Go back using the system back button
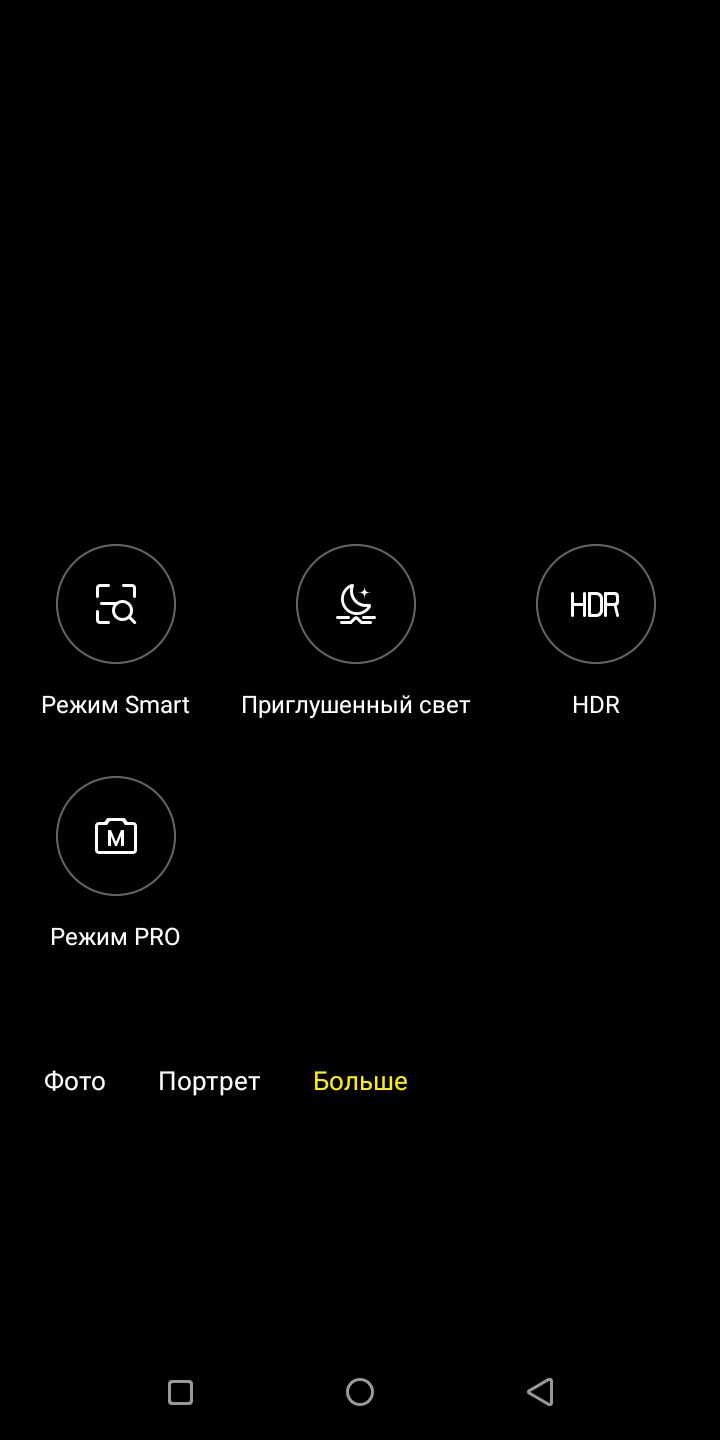Screen dimensions: 720x1440 540,1392
